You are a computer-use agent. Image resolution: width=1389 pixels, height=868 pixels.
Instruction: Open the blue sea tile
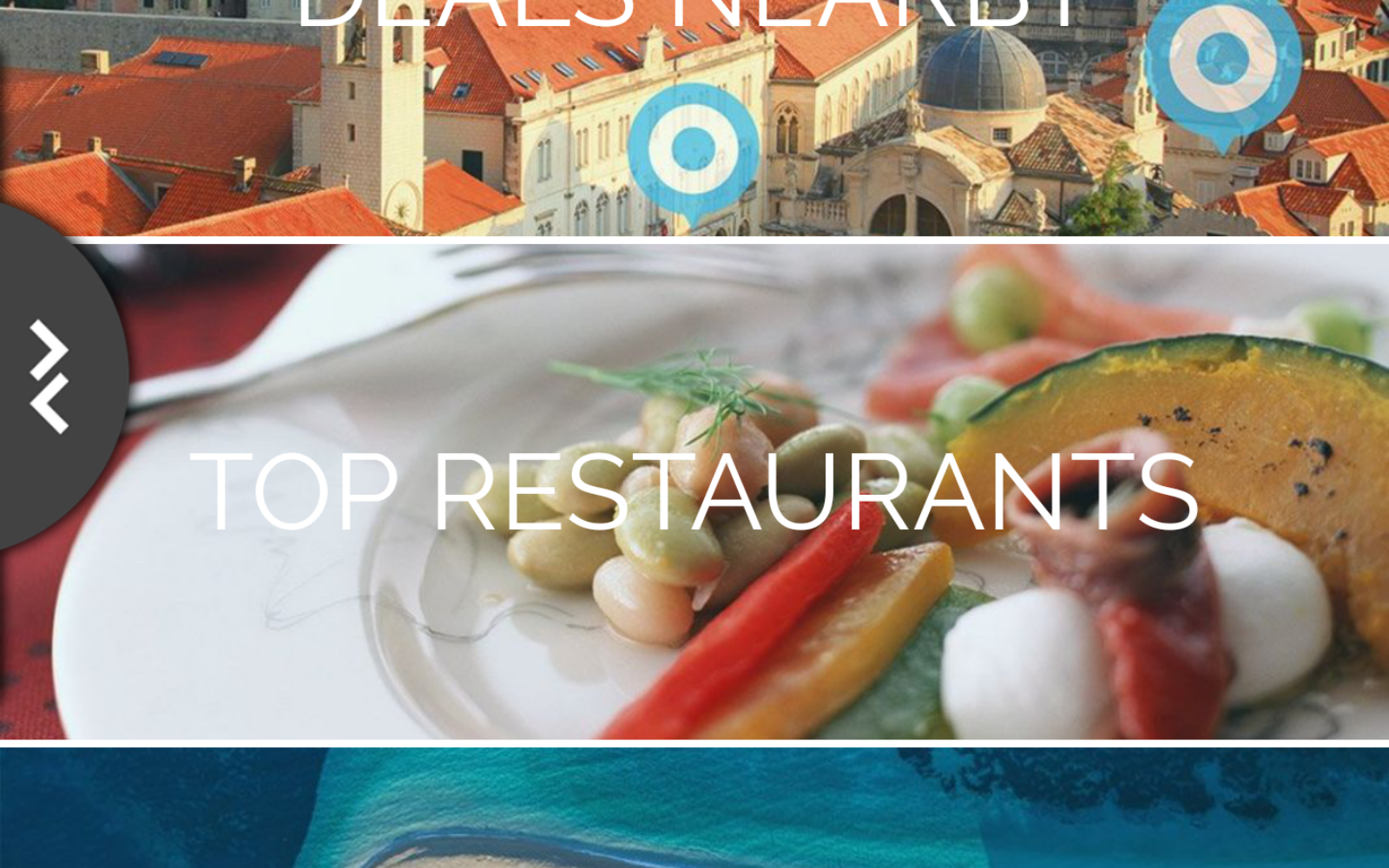pos(694,809)
